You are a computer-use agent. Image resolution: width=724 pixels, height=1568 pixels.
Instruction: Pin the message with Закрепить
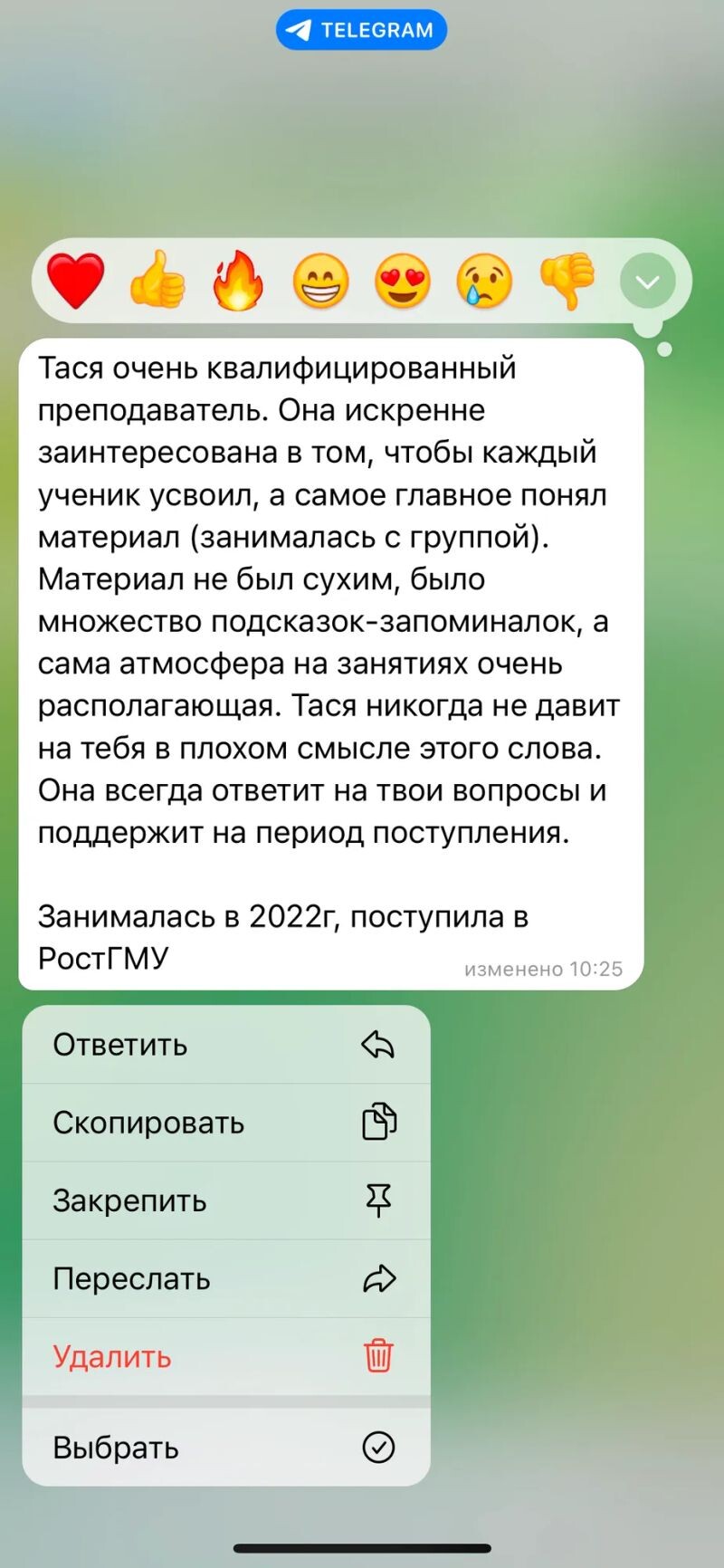226,1200
